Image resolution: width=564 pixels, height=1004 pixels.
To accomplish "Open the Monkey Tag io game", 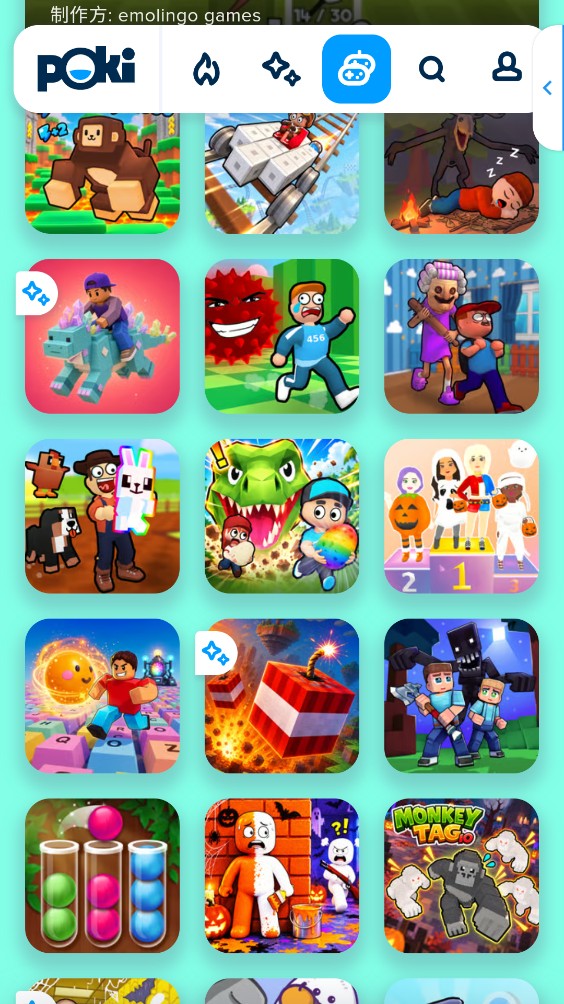I will 462,875.
